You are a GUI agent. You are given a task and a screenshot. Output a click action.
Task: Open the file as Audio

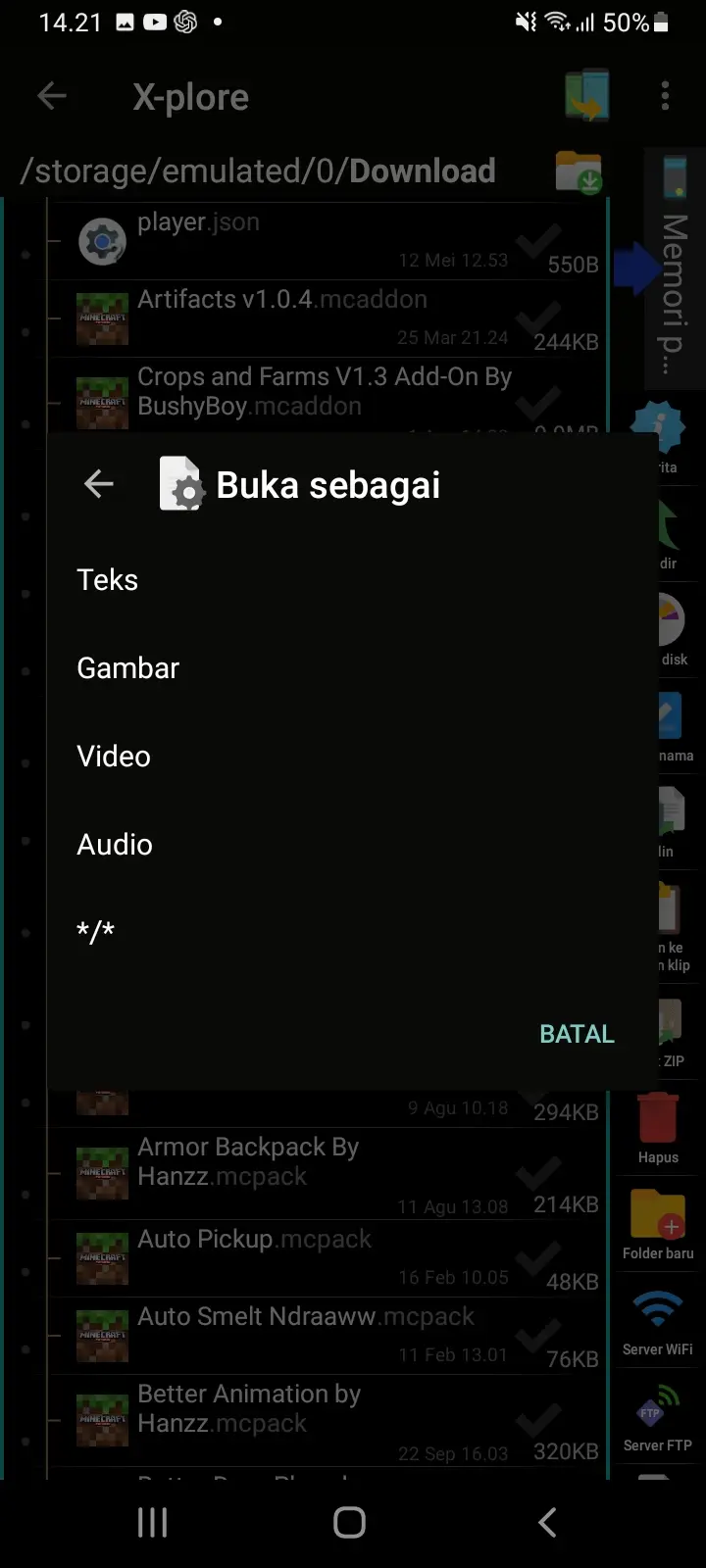[x=115, y=845]
